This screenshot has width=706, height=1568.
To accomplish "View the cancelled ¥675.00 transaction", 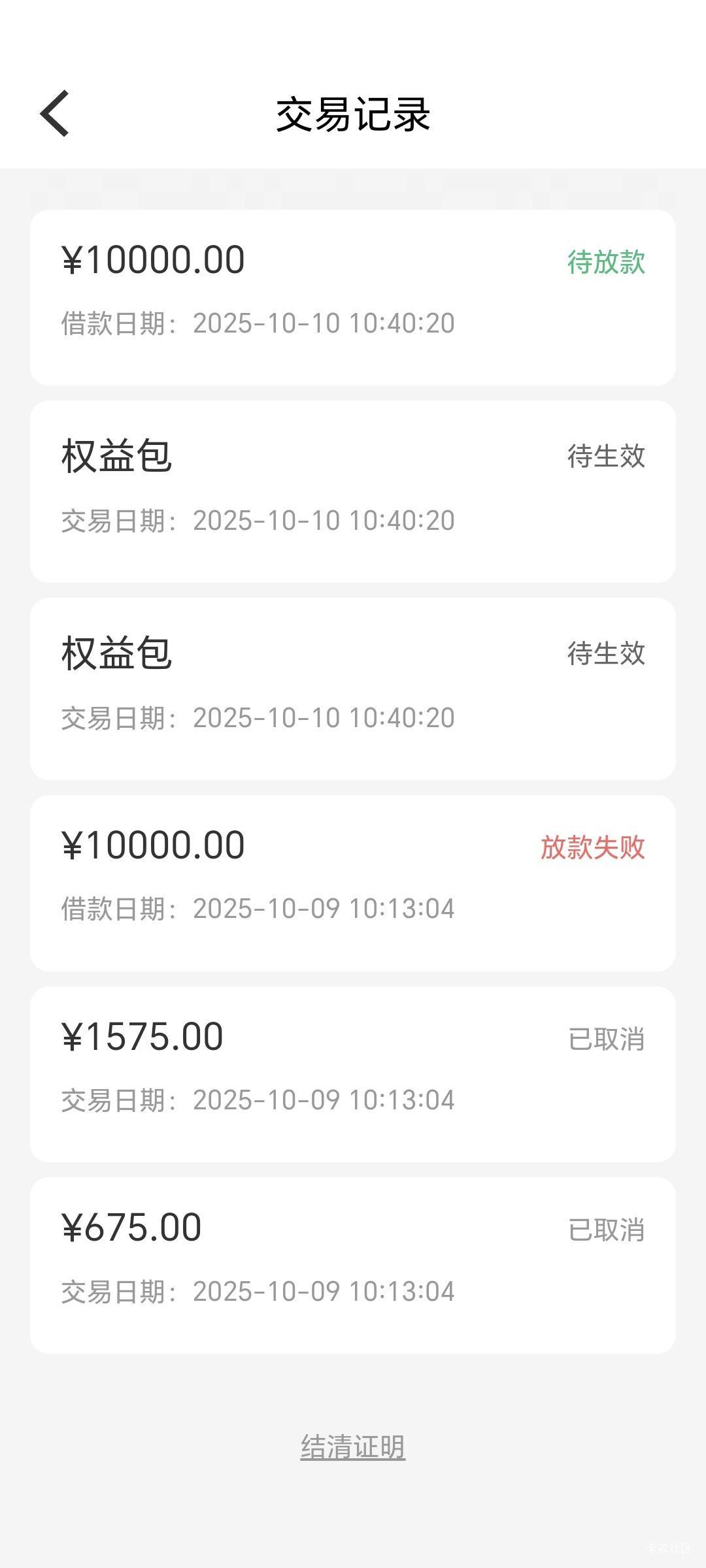I will pos(353,1265).
